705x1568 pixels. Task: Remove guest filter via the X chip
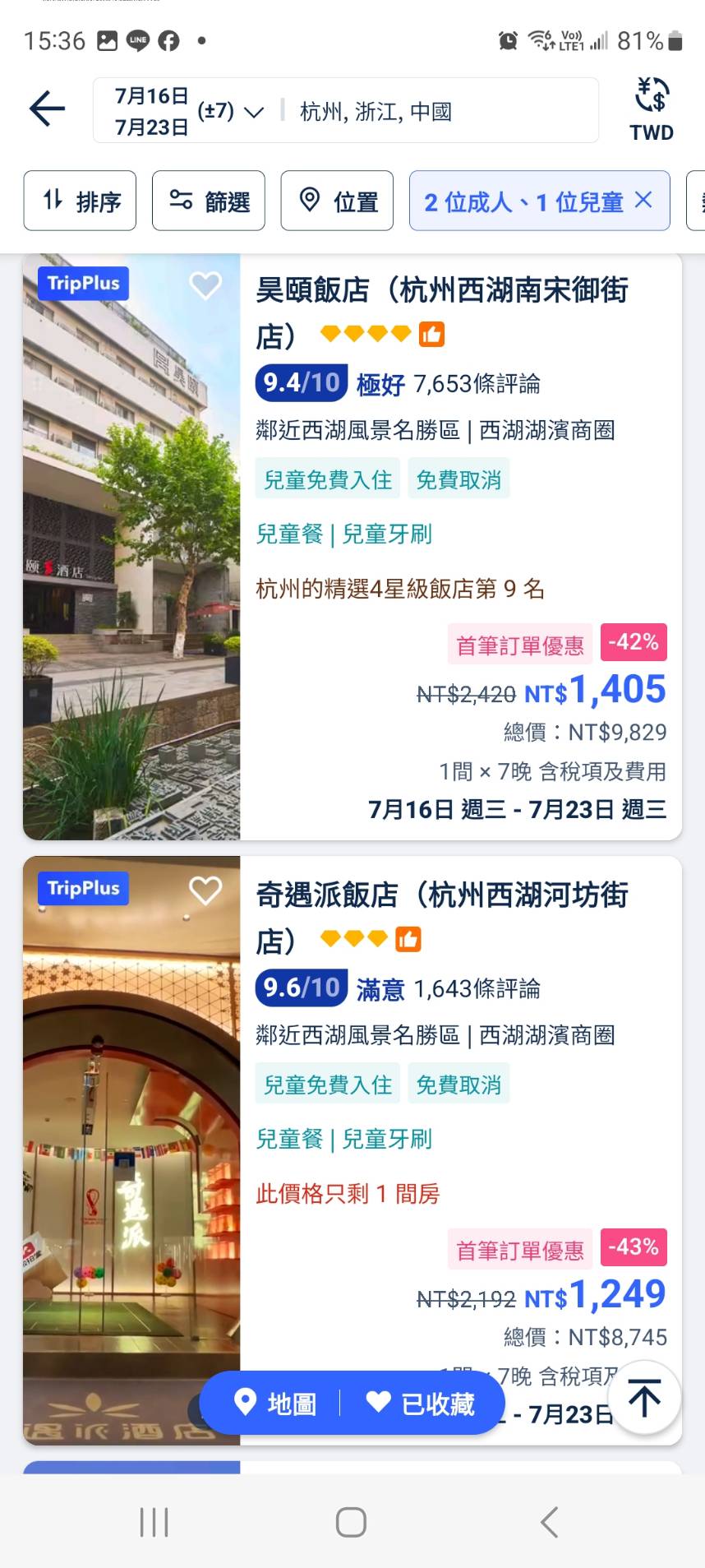(x=643, y=200)
